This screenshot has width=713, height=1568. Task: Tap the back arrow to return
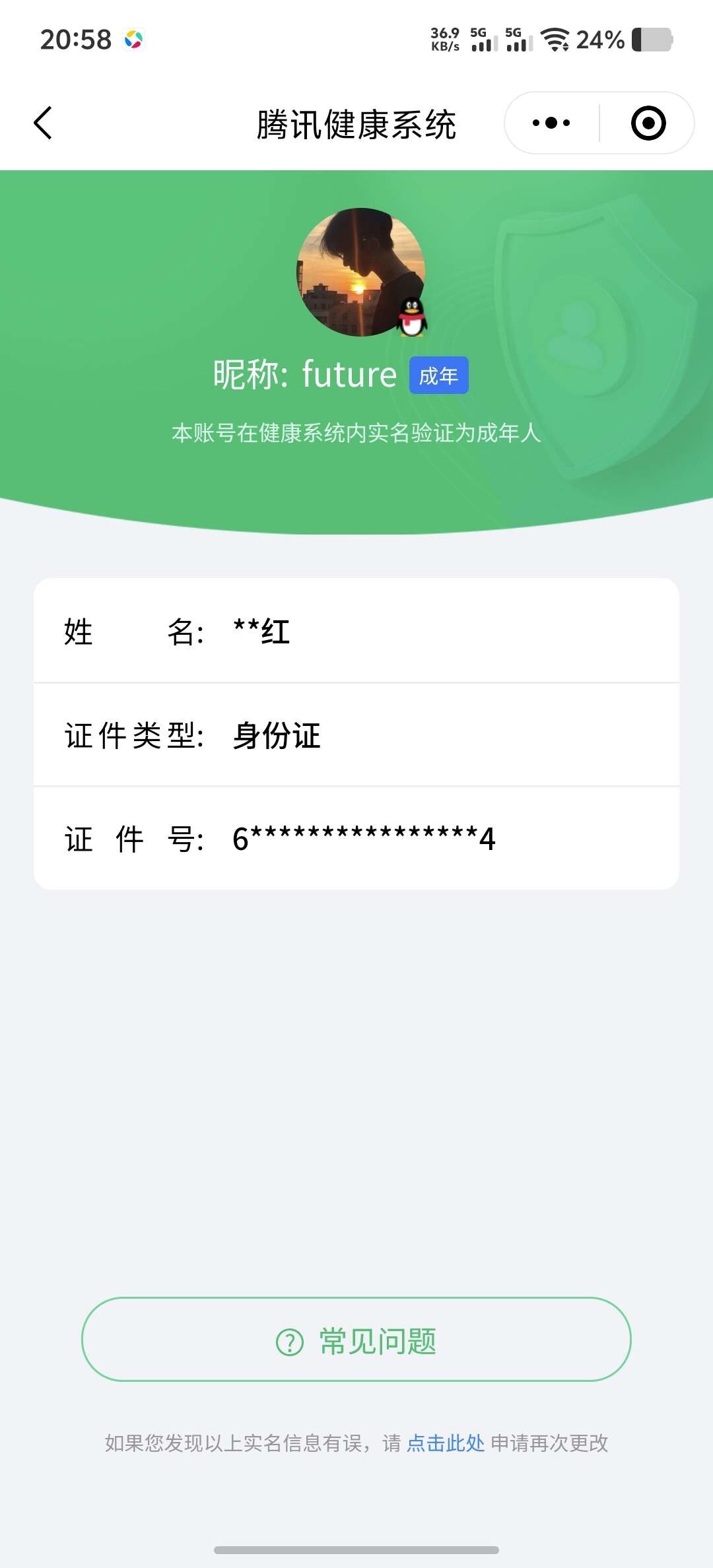(x=42, y=123)
